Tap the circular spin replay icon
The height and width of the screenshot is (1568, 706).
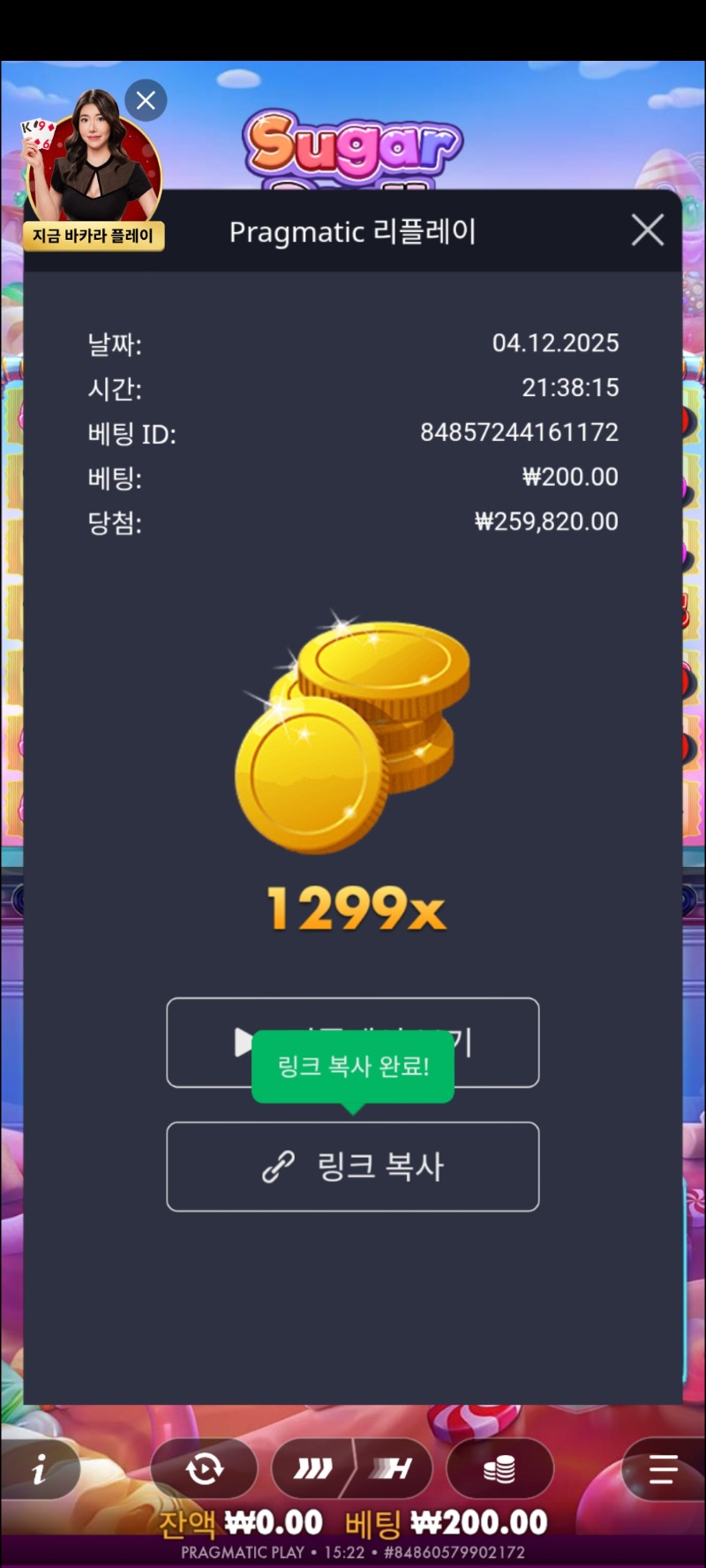point(204,1467)
